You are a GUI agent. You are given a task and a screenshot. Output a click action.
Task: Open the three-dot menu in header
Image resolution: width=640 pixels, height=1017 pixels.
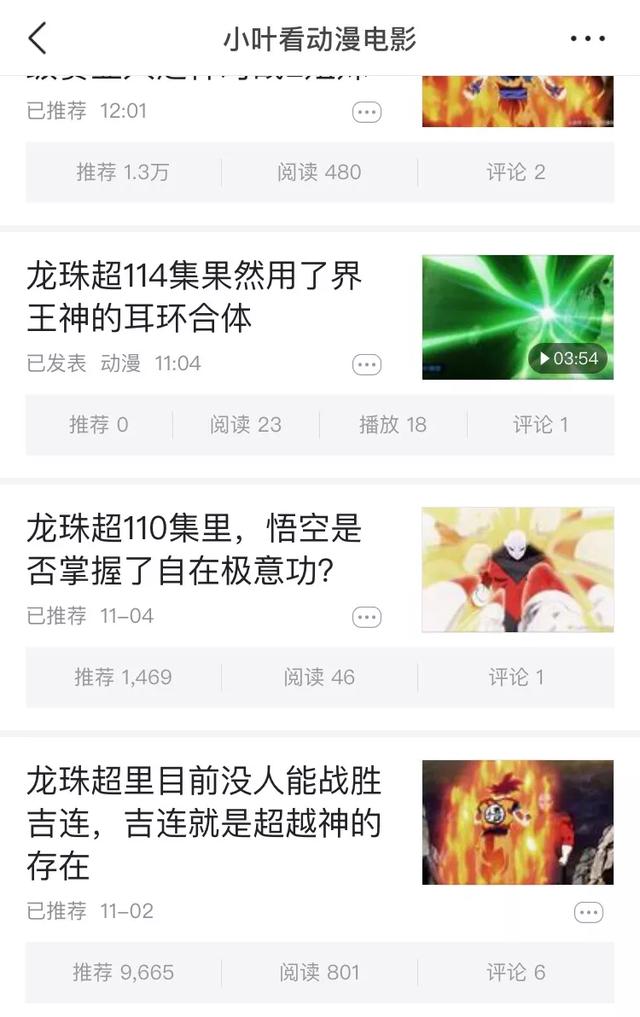(x=587, y=39)
